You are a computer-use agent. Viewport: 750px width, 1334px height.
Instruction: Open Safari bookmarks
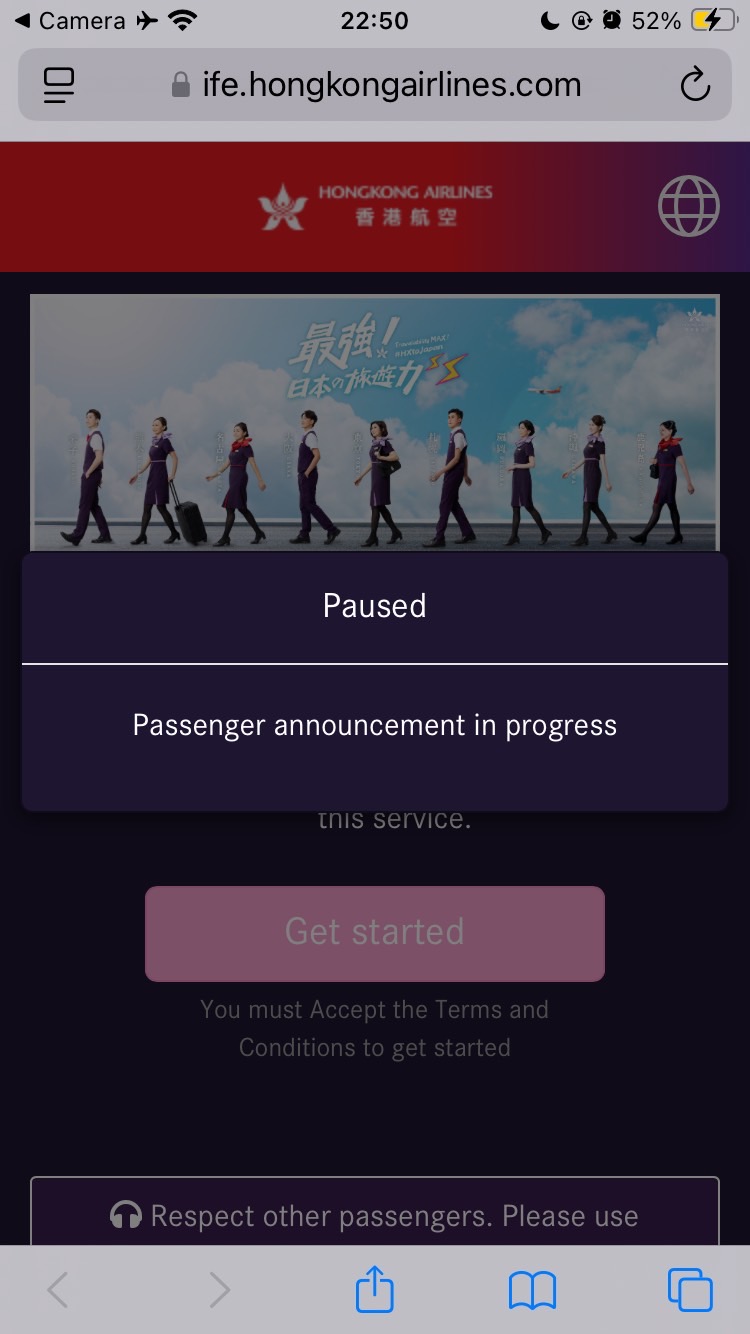pyautogui.click(x=532, y=1290)
